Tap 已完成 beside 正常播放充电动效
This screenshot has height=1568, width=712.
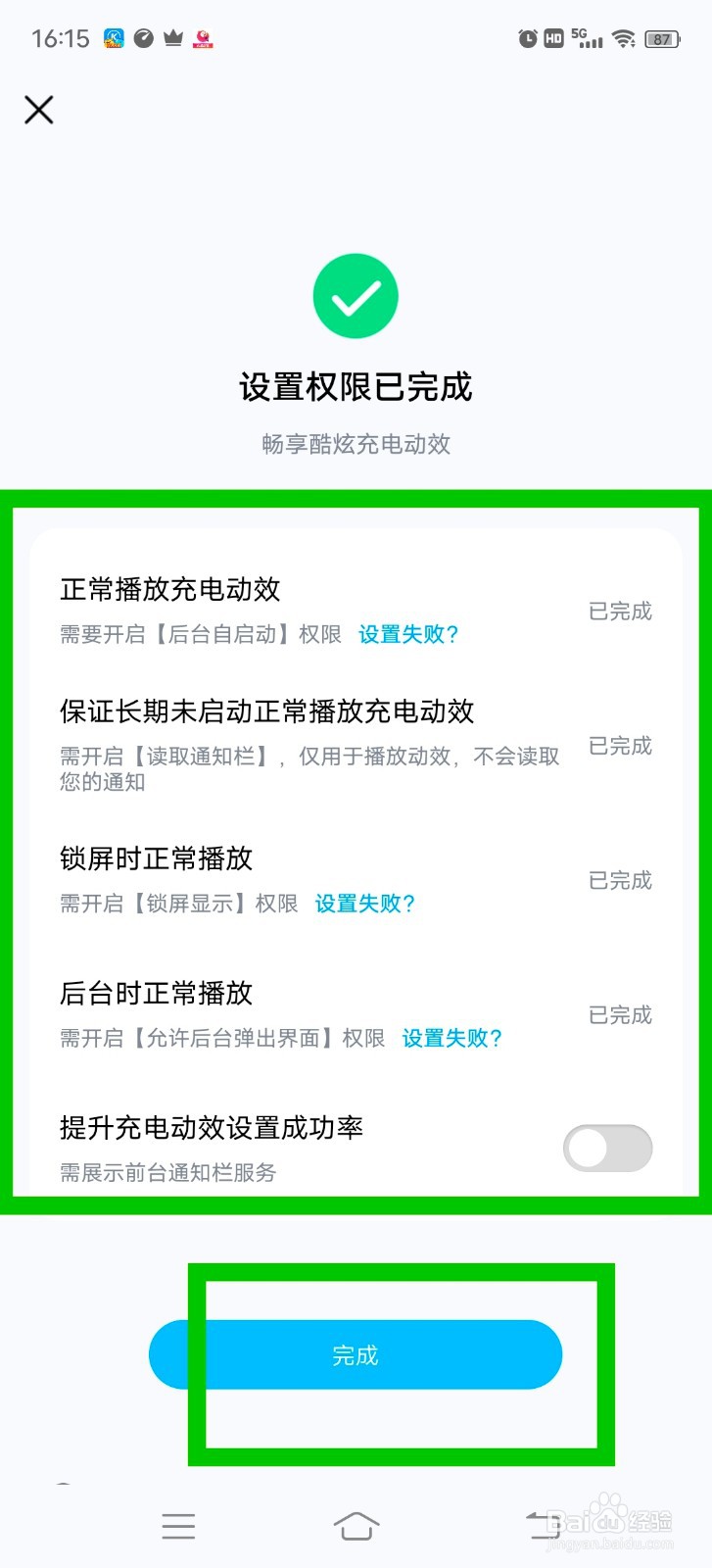click(619, 610)
